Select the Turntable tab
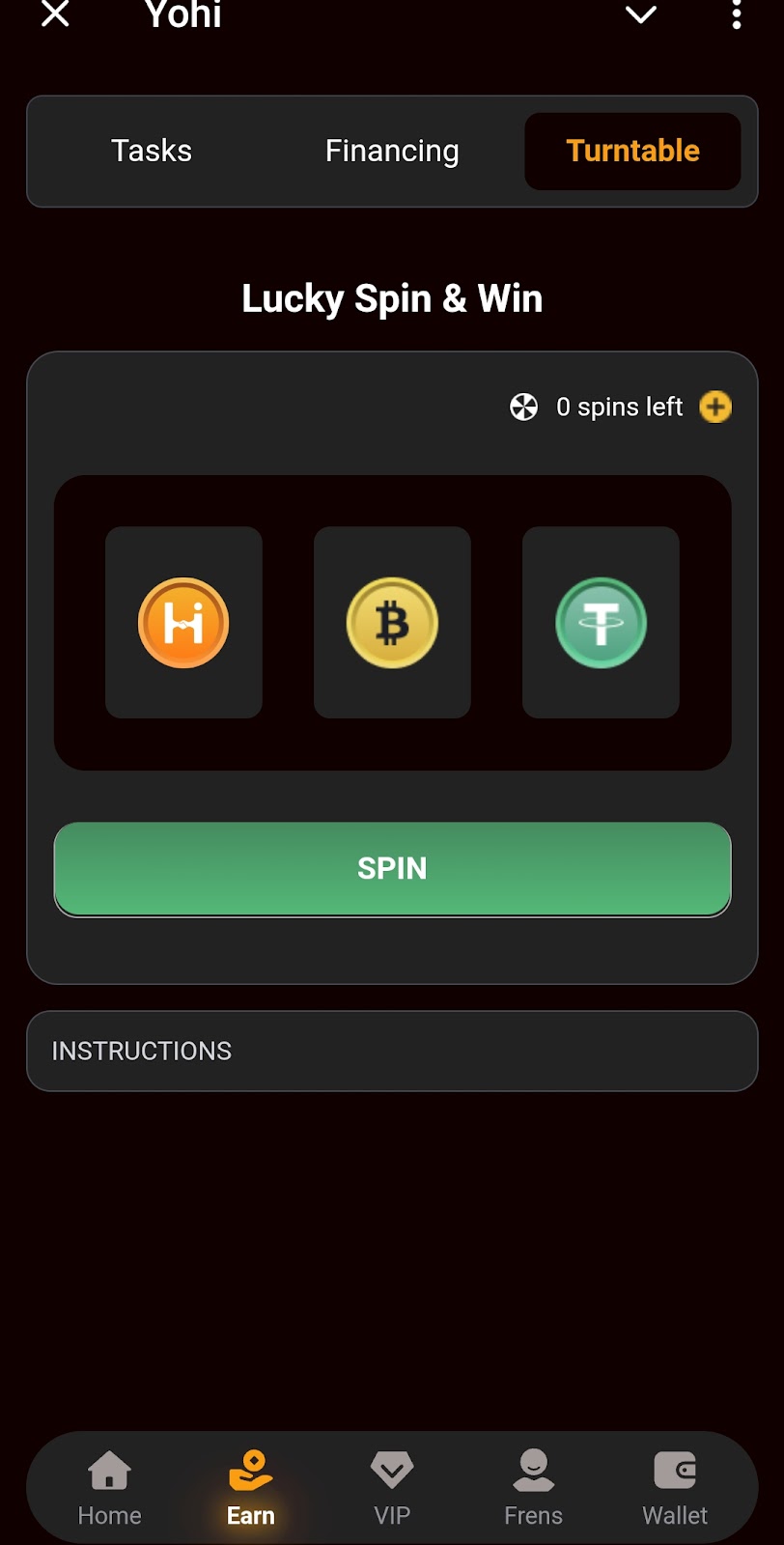 [632, 151]
